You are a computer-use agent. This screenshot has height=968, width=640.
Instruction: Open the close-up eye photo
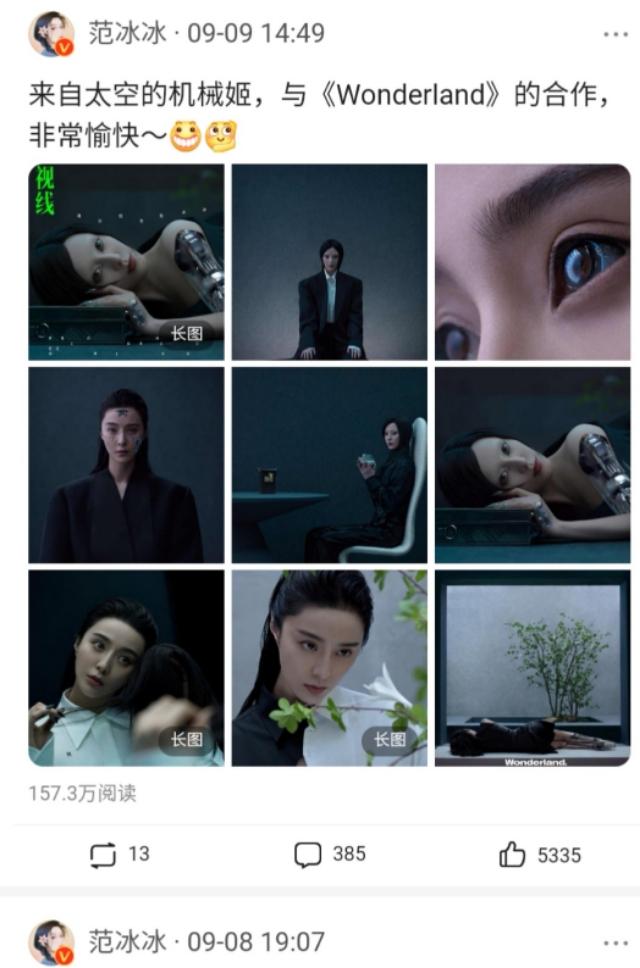tap(532, 262)
